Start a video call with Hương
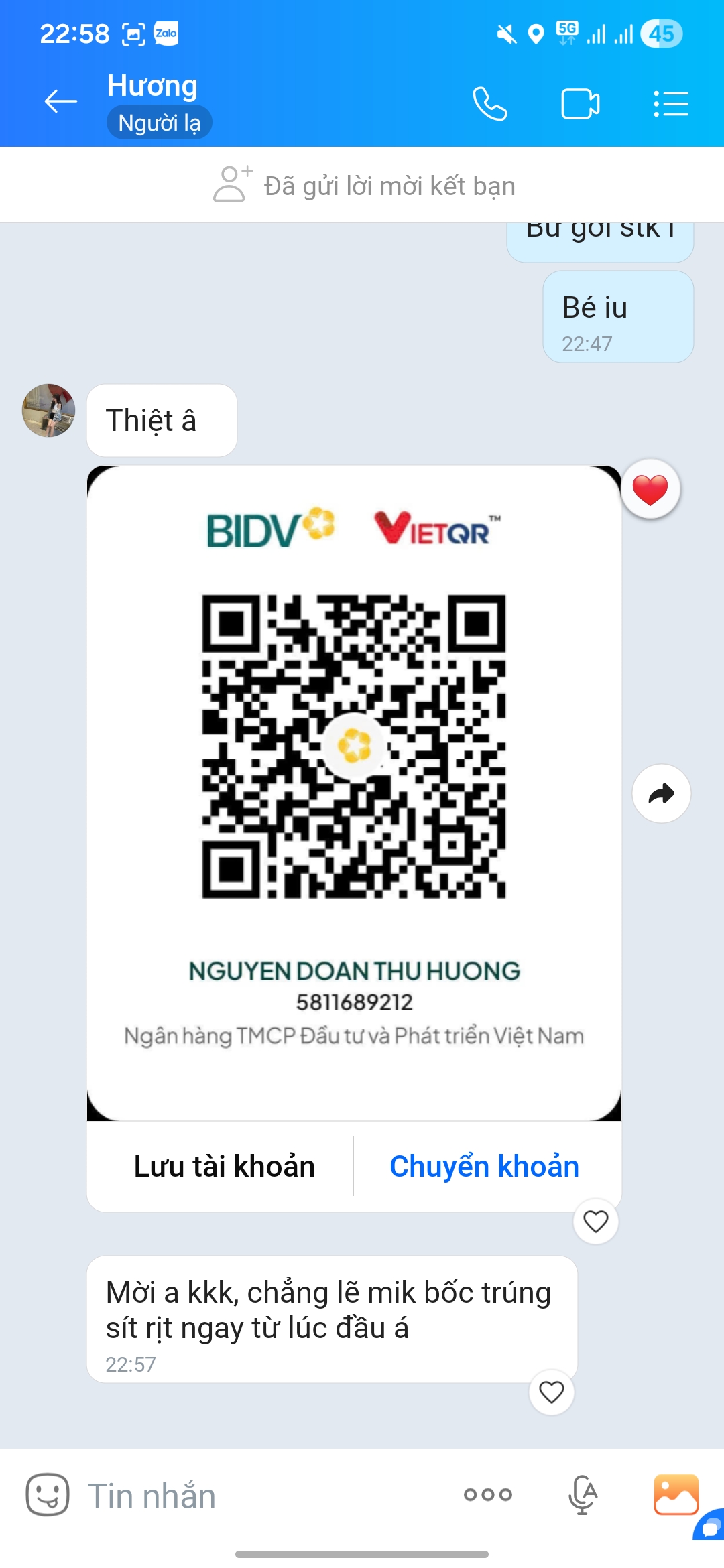 [x=580, y=104]
